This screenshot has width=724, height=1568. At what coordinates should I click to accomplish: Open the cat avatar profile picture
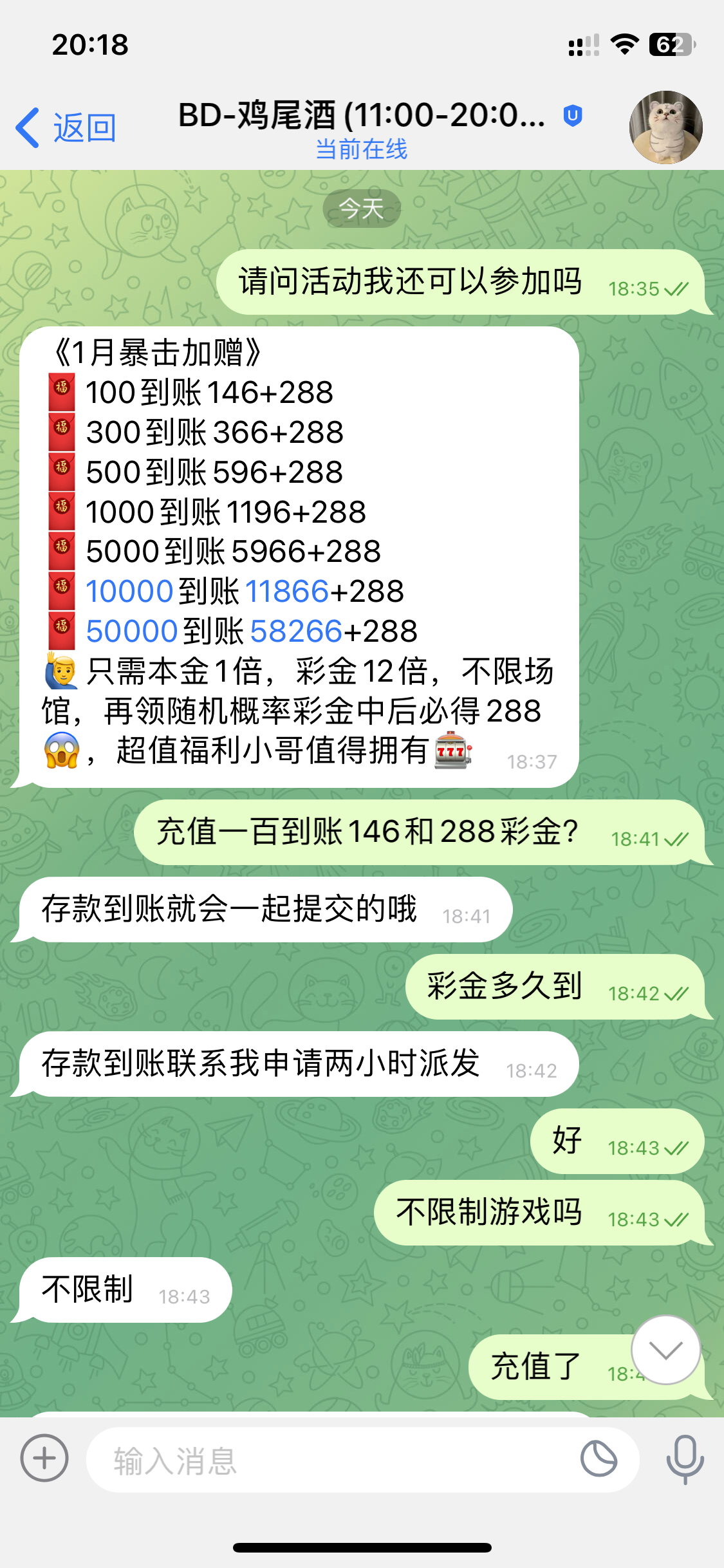tap(665, 127)
